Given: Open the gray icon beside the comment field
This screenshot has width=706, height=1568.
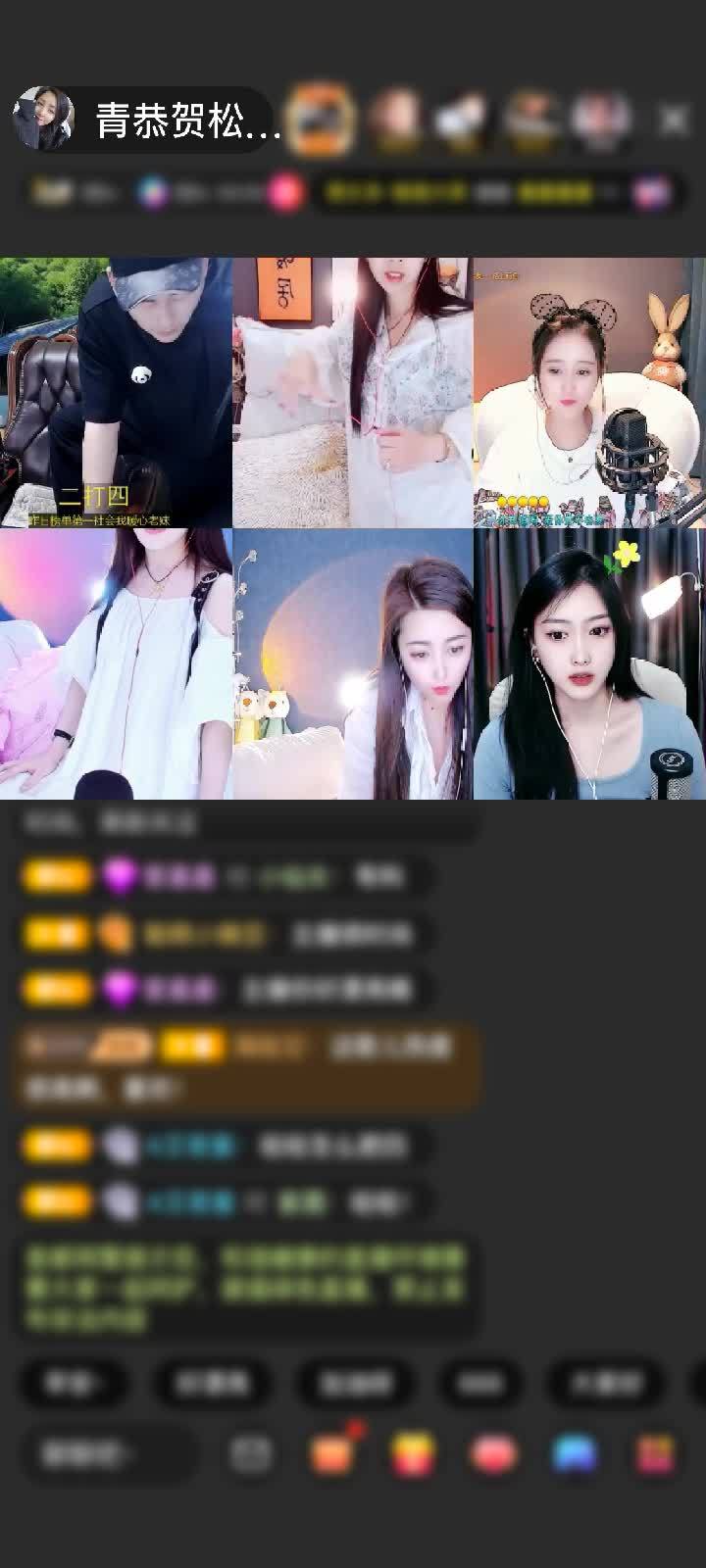Looking at the screenshot, I should [x=251, y=1453].
